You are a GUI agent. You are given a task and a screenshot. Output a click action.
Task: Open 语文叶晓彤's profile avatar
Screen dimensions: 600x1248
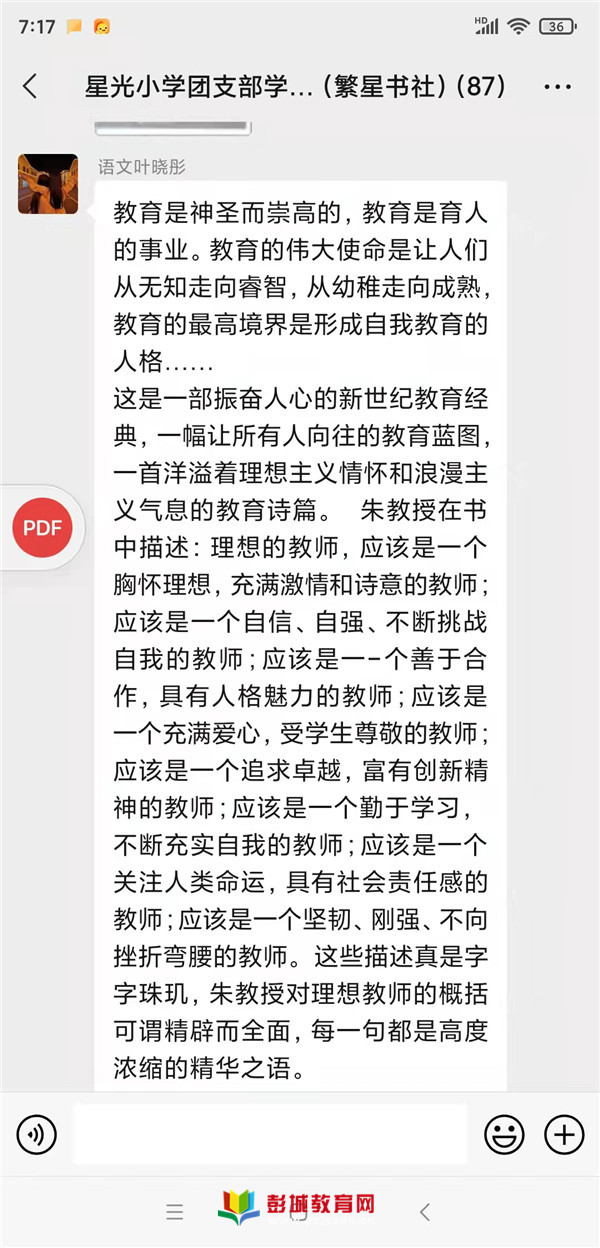[48, 184]
